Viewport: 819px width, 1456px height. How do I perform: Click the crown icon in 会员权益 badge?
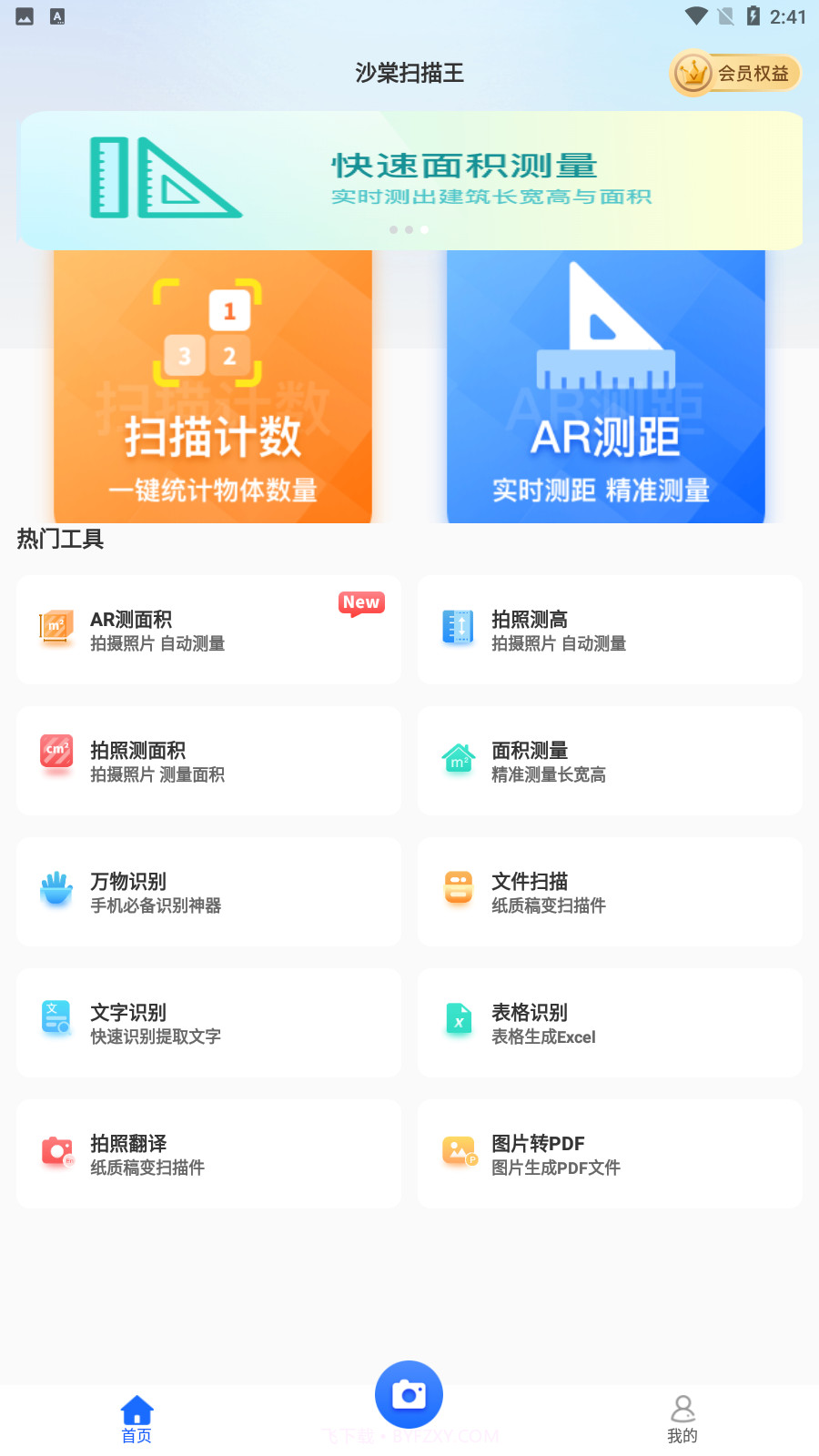[693, 72]
